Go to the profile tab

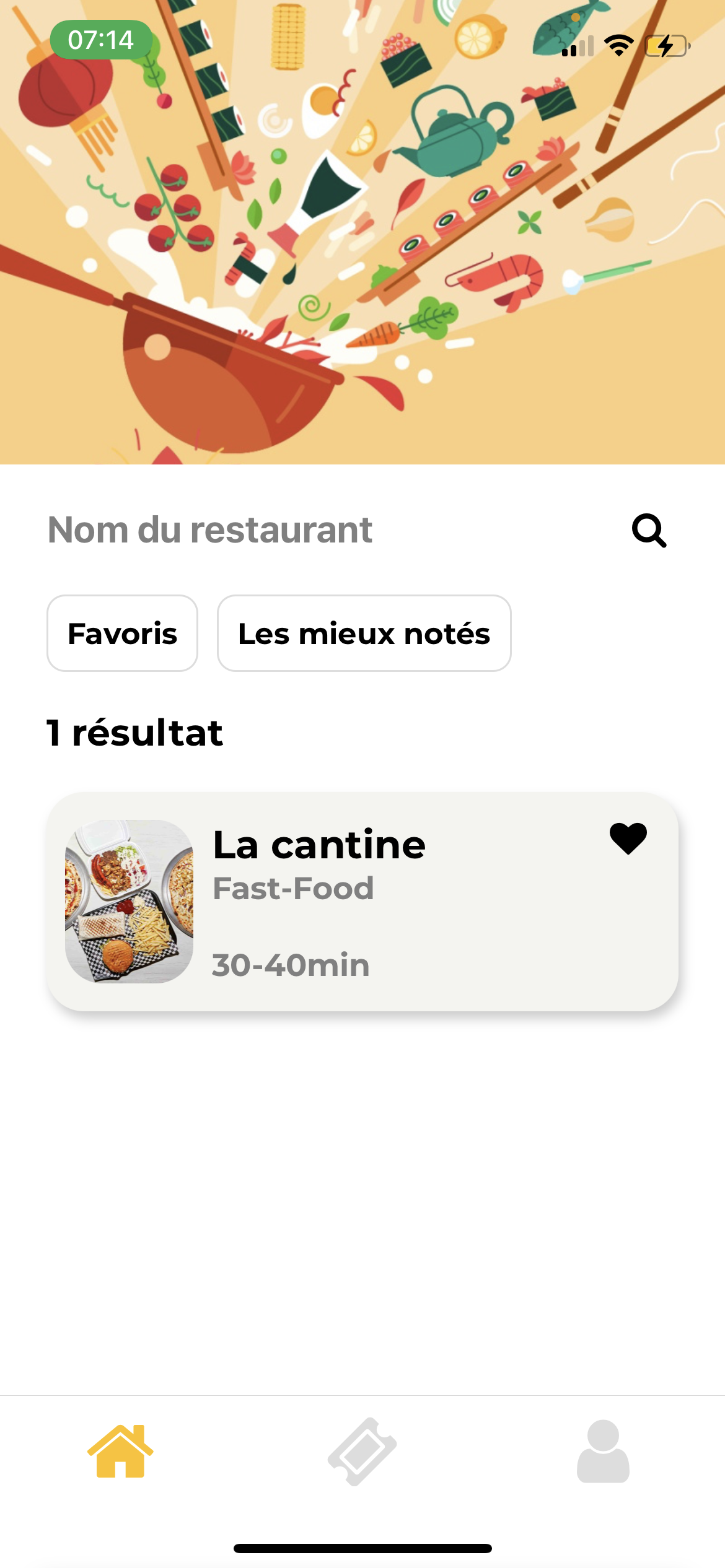603,1450
